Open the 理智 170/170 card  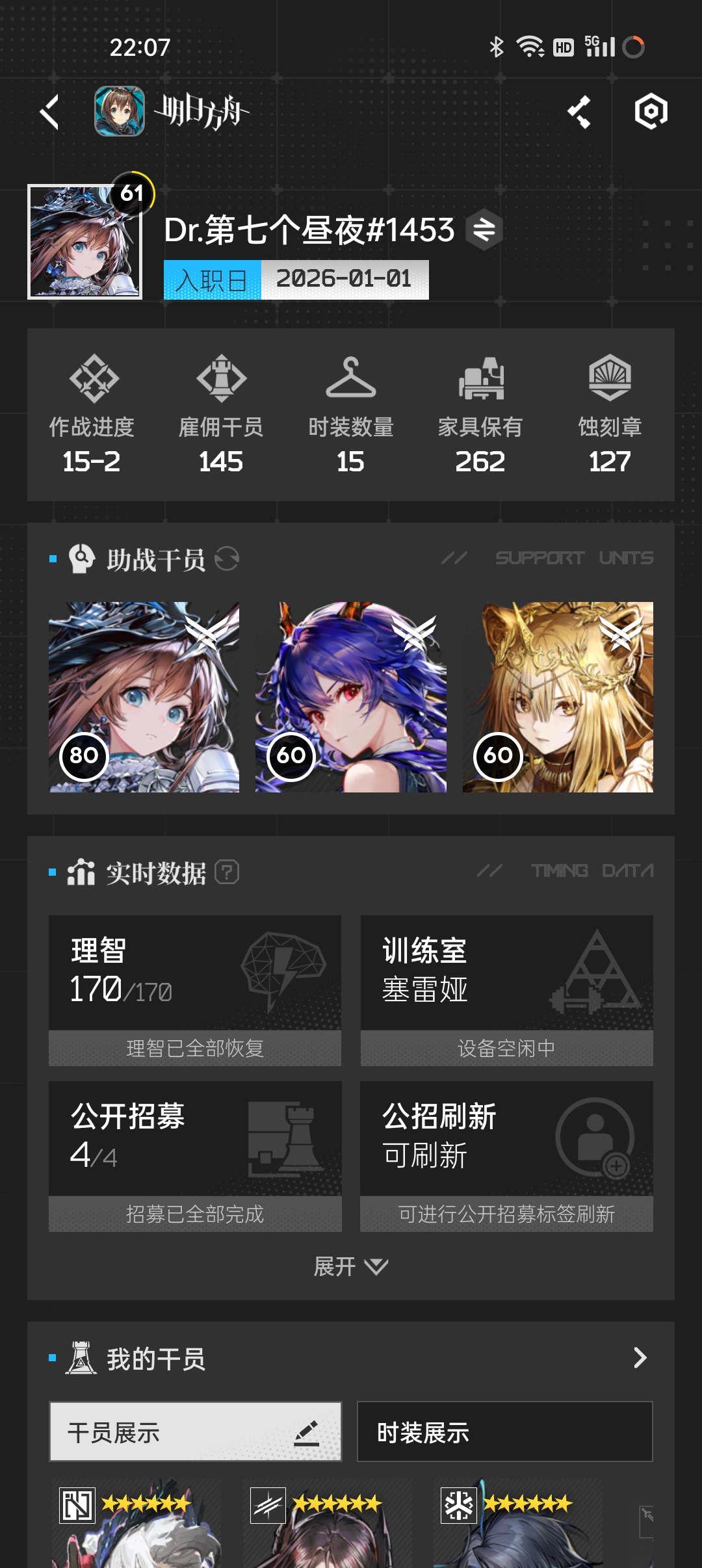tap(194, 989)
